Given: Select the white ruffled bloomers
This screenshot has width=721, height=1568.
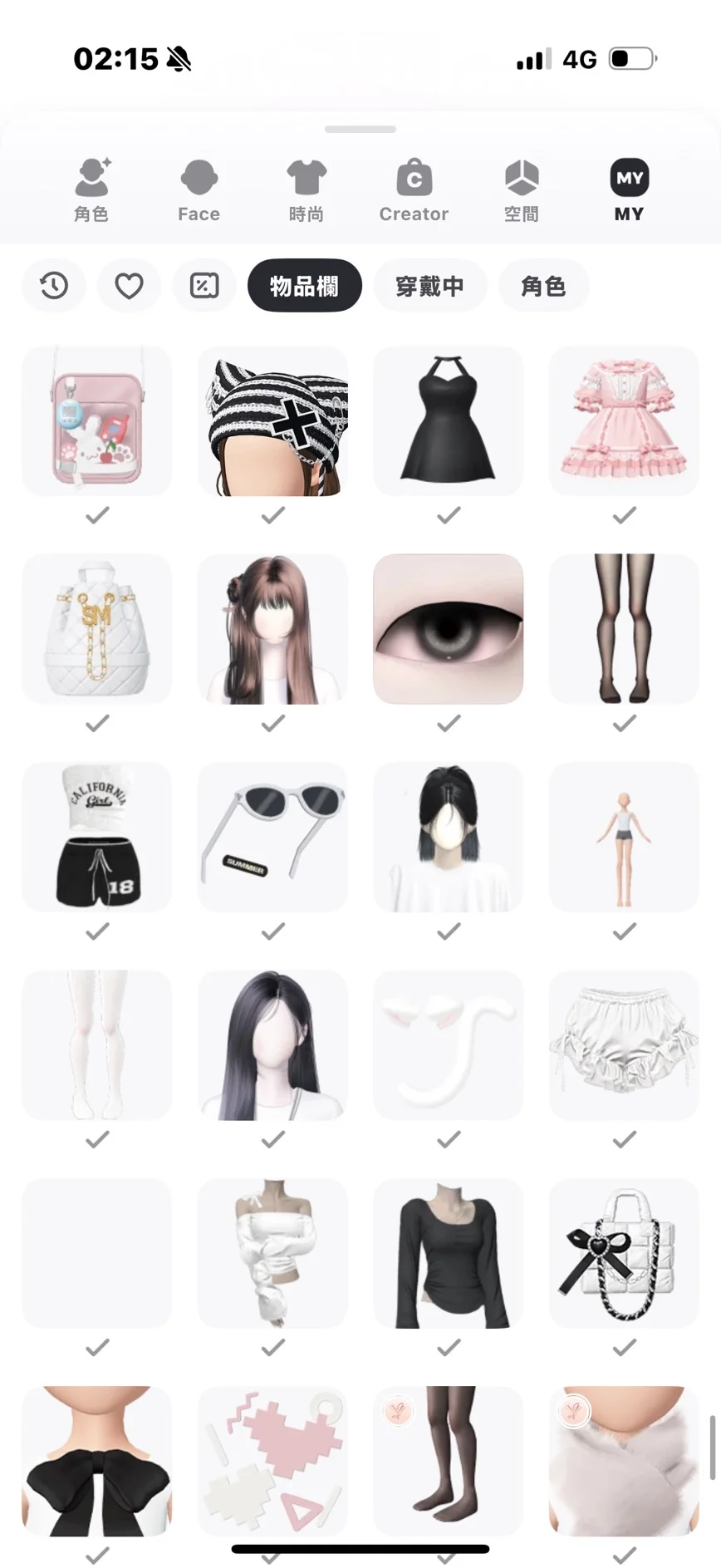Looking at the screenshot, I should pyautogui.click(x=624, y=1045).
